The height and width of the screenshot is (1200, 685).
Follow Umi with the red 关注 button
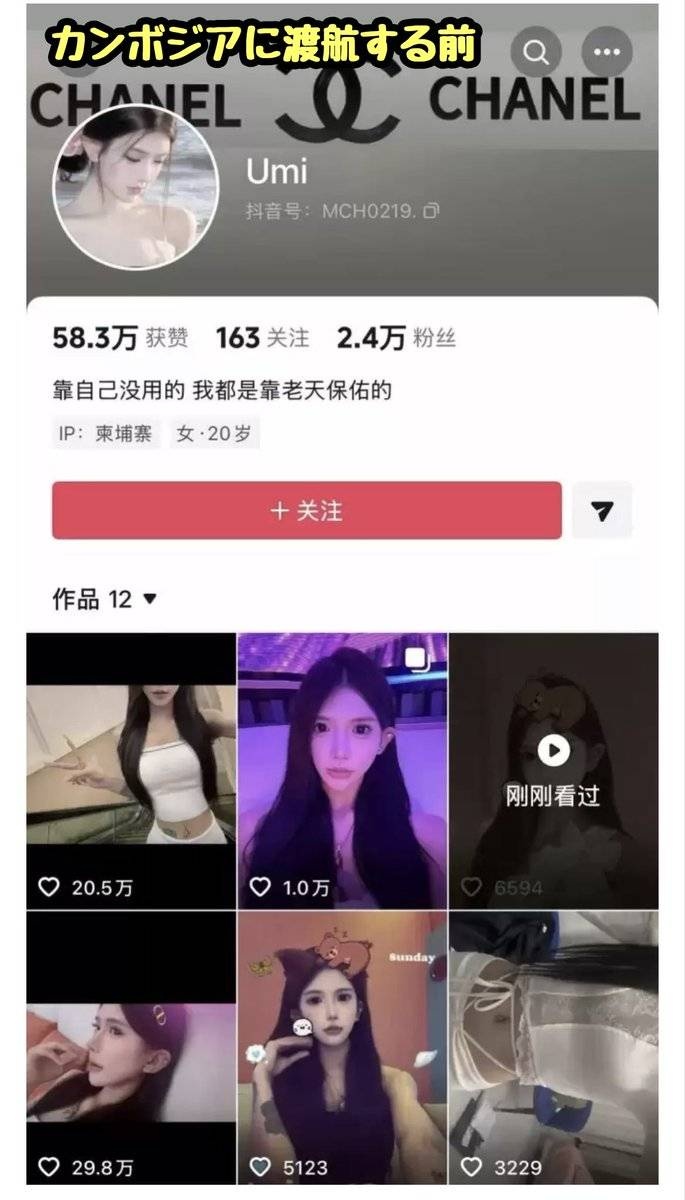[x=306, y=510]
